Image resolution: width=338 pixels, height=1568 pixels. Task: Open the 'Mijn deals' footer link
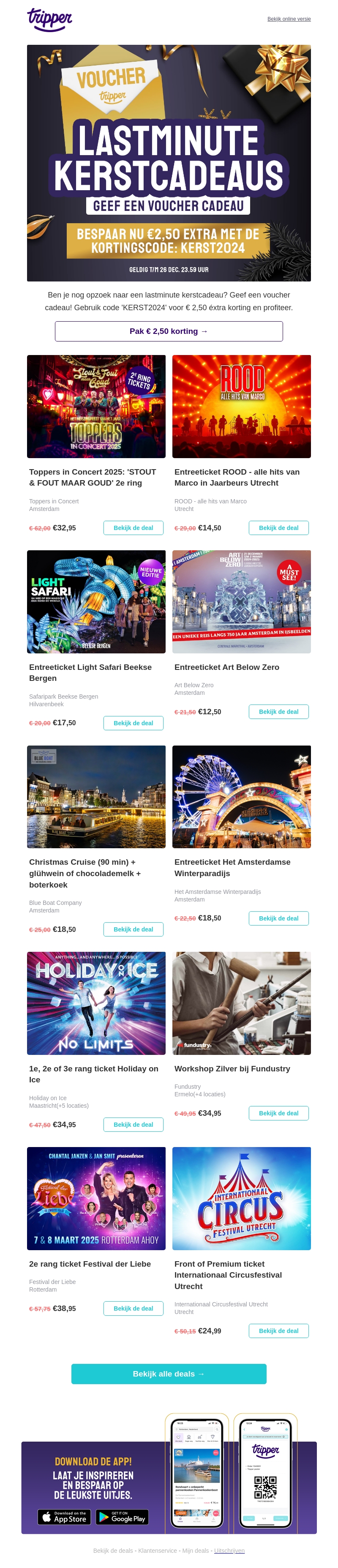(x=195, y=1550)
